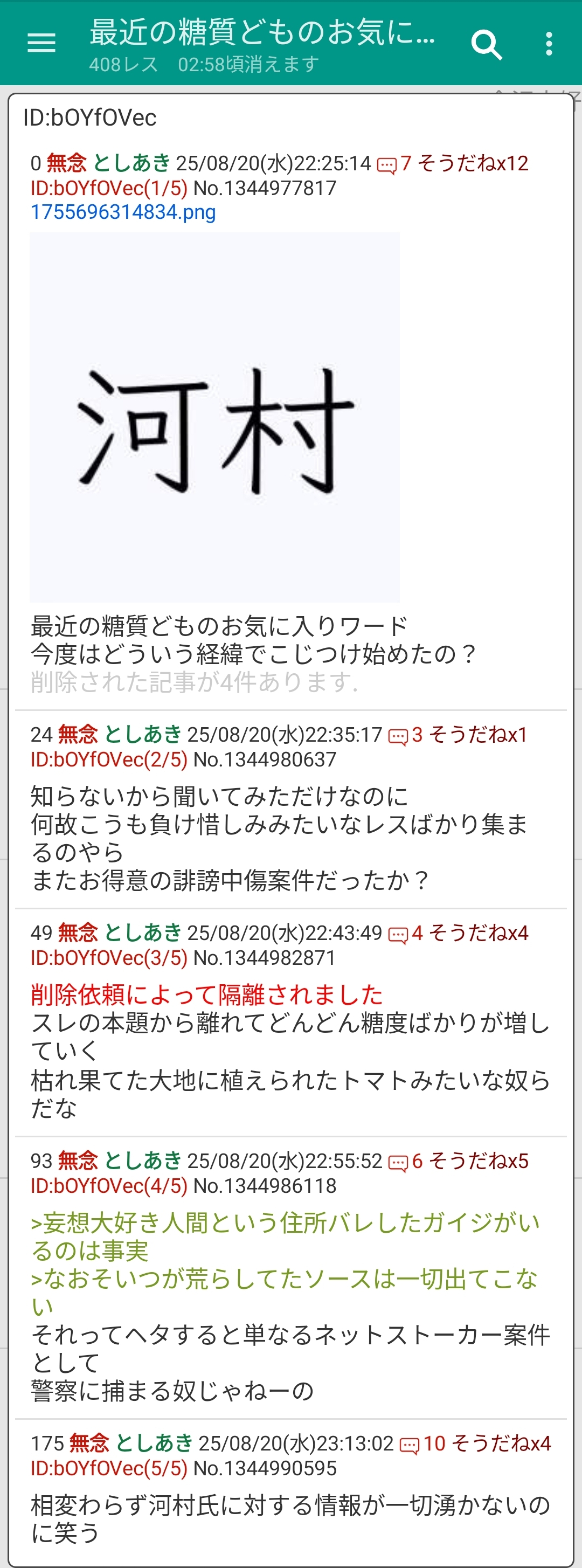Open the three-dot overflow menu
The width and height of the screenshot is (582, 1568).
pyautogui.click(x=549, y=44)
